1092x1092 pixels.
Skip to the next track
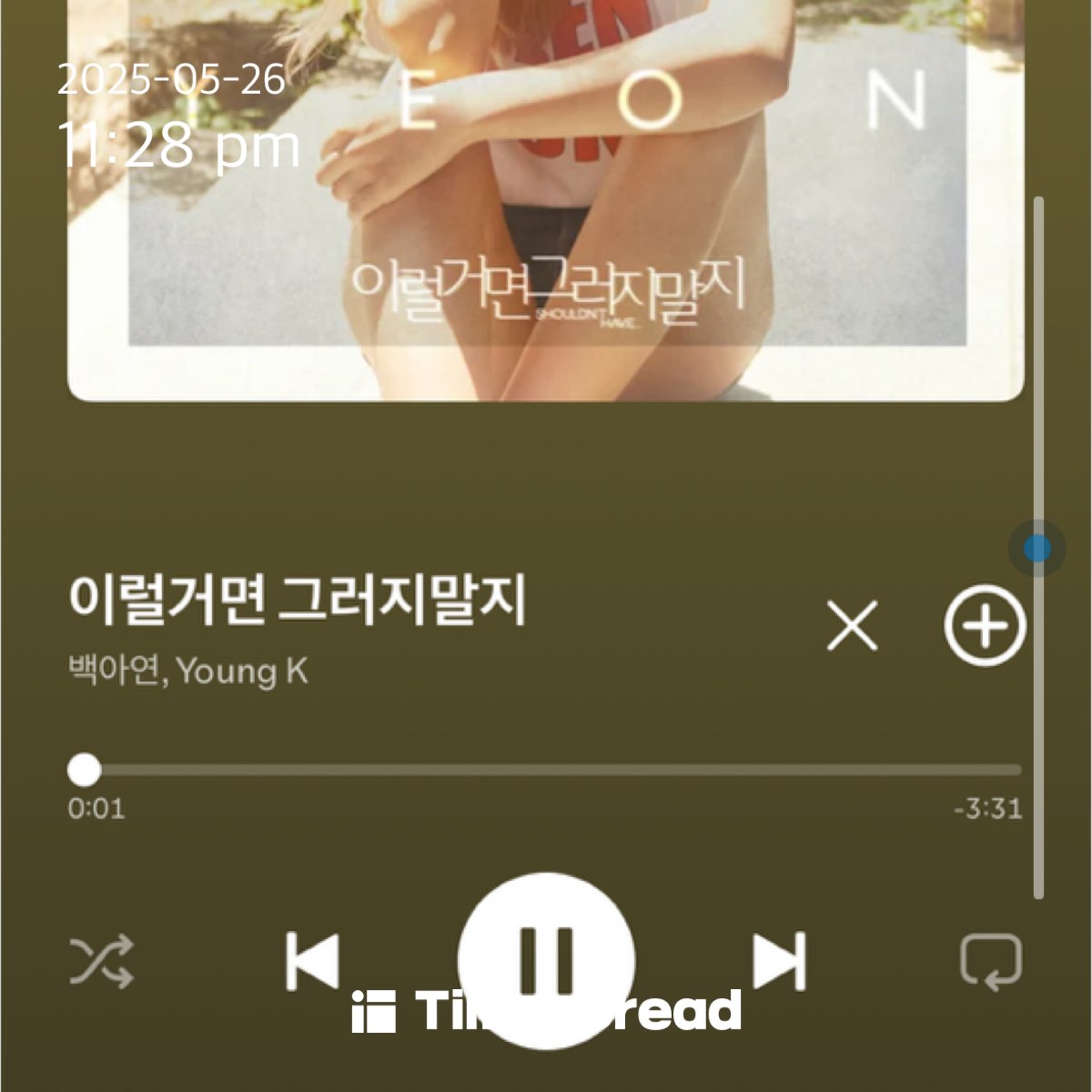[781, 961]
